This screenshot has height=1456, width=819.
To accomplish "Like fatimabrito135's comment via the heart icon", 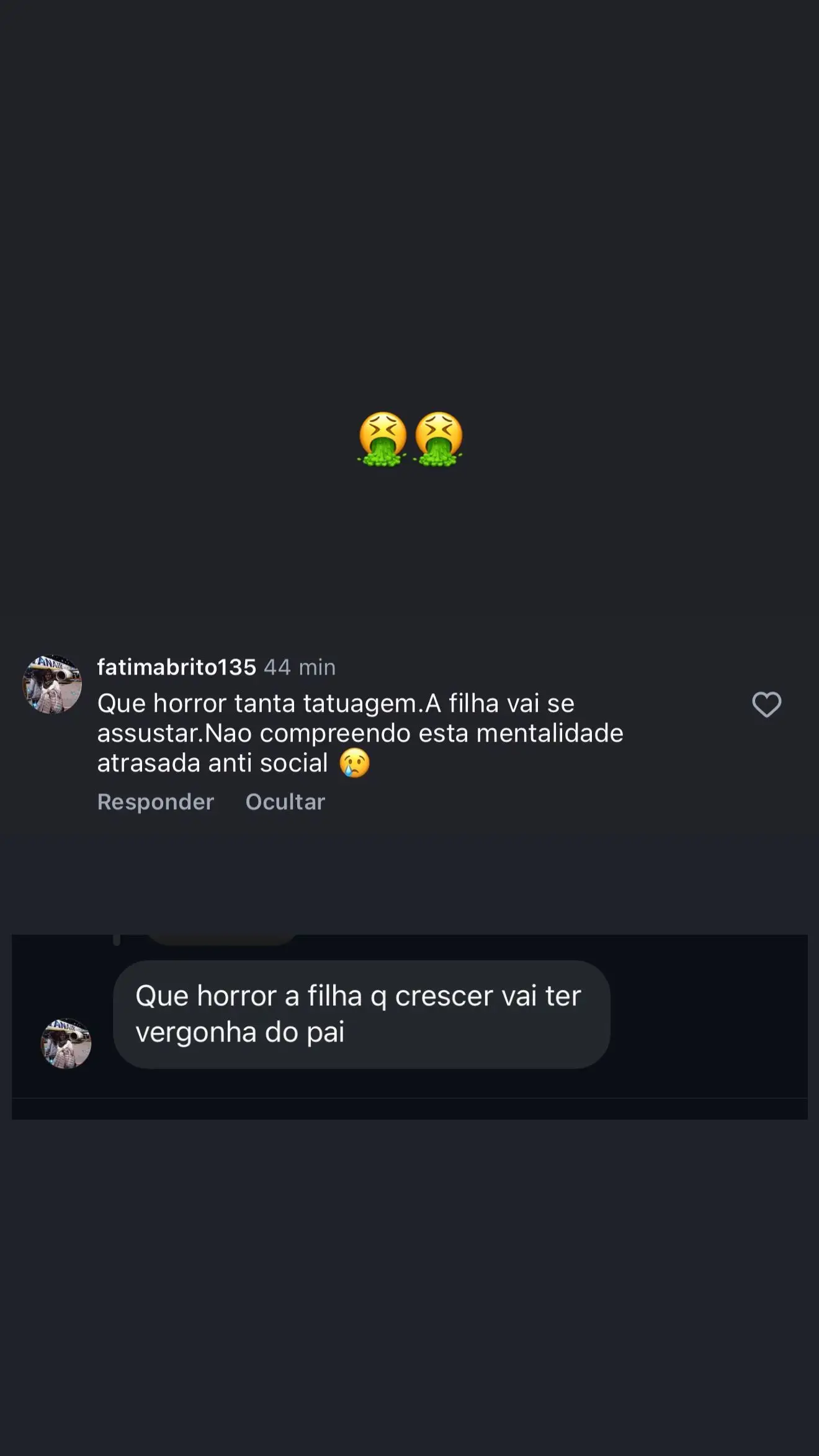I will tap(768, 705).
